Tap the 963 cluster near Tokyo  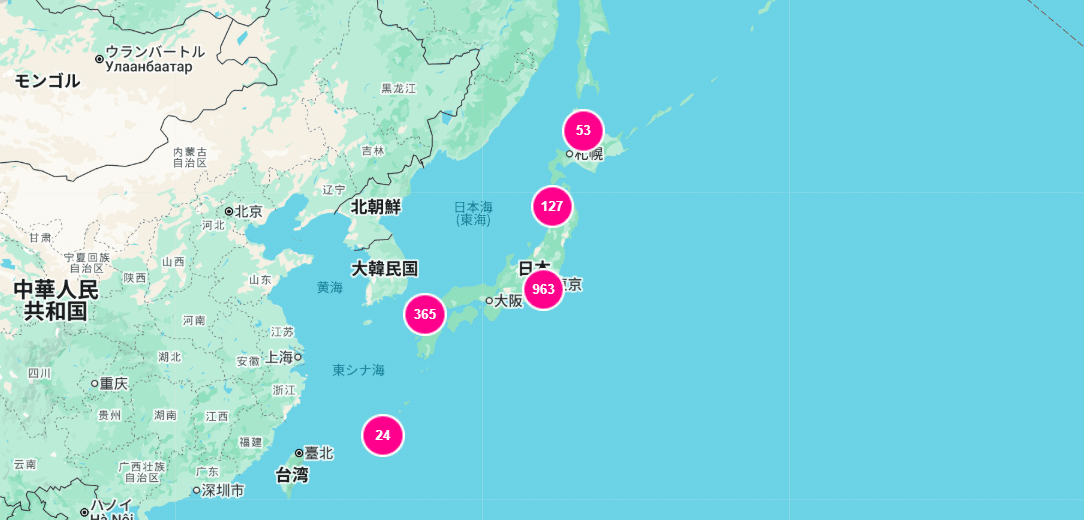(543, 289)
